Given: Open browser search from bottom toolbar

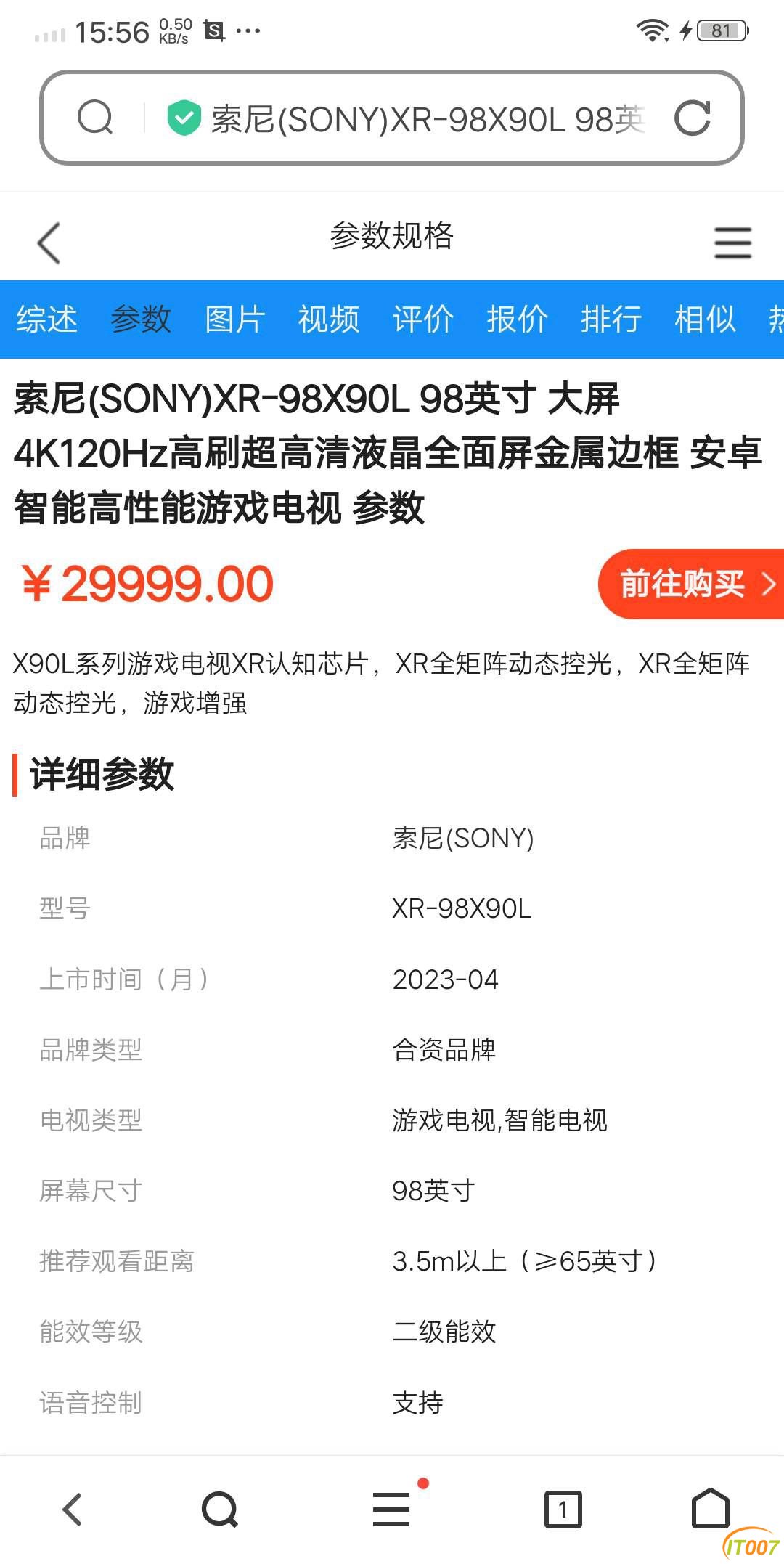Looking at the screenshot, I should tap(220, 1510).
